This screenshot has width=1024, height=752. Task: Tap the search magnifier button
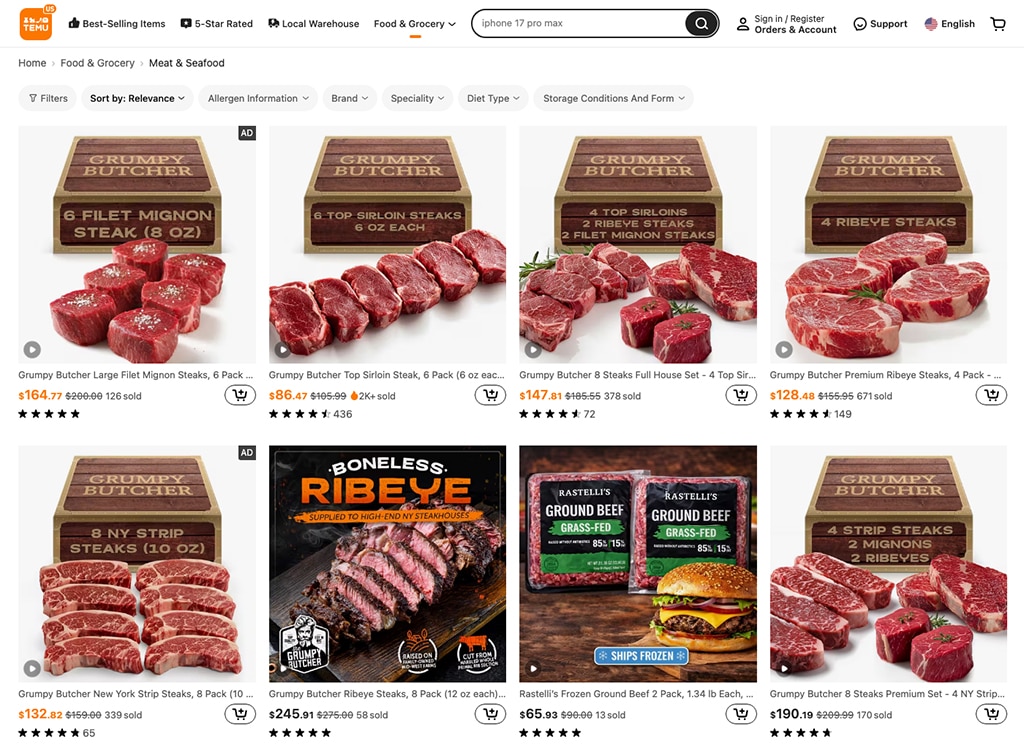click(x=701, y=23)
